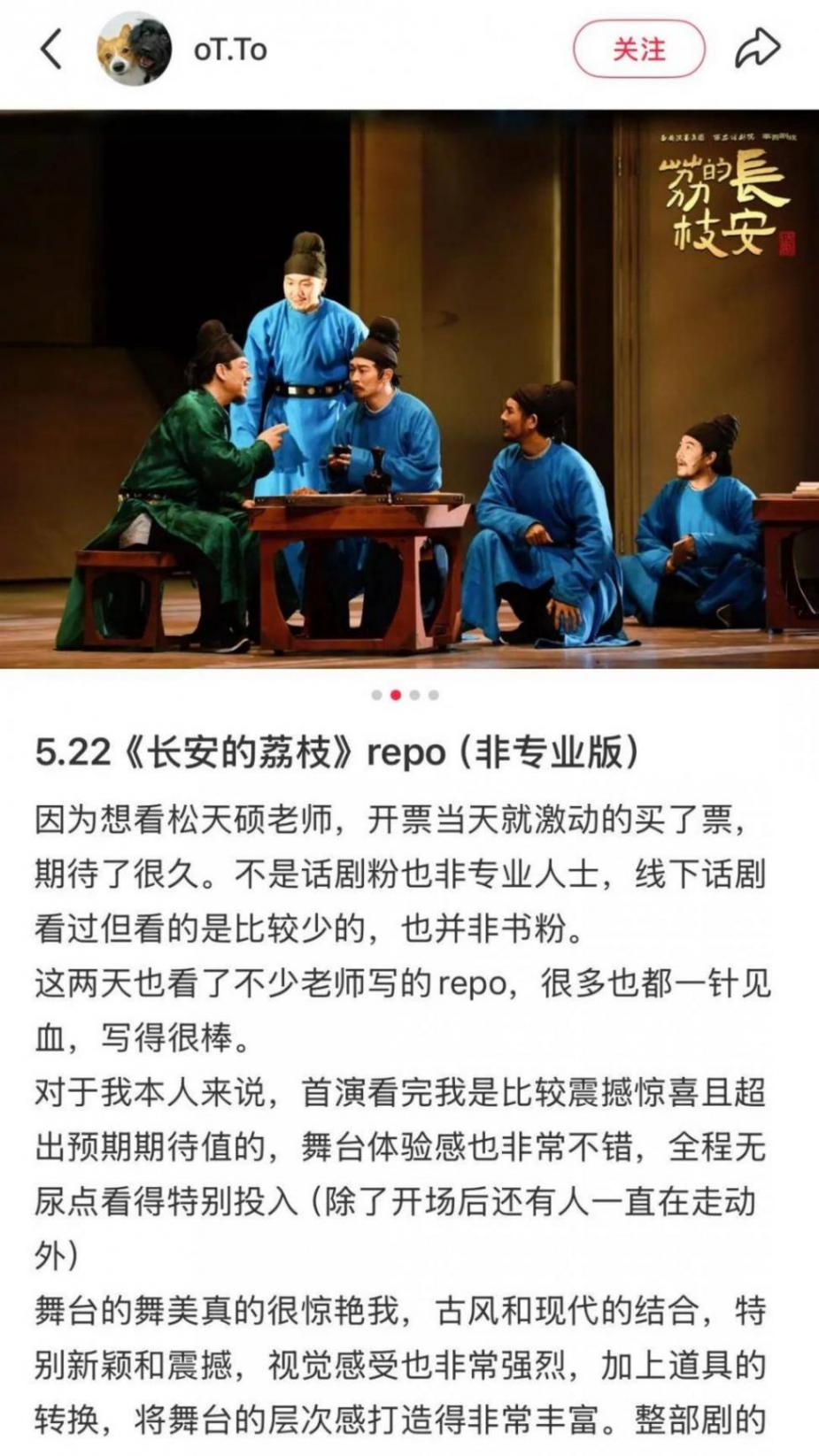Follow oT.To with the 关注 button
Screen dimensions: 819x1456
tap(638, 49)
